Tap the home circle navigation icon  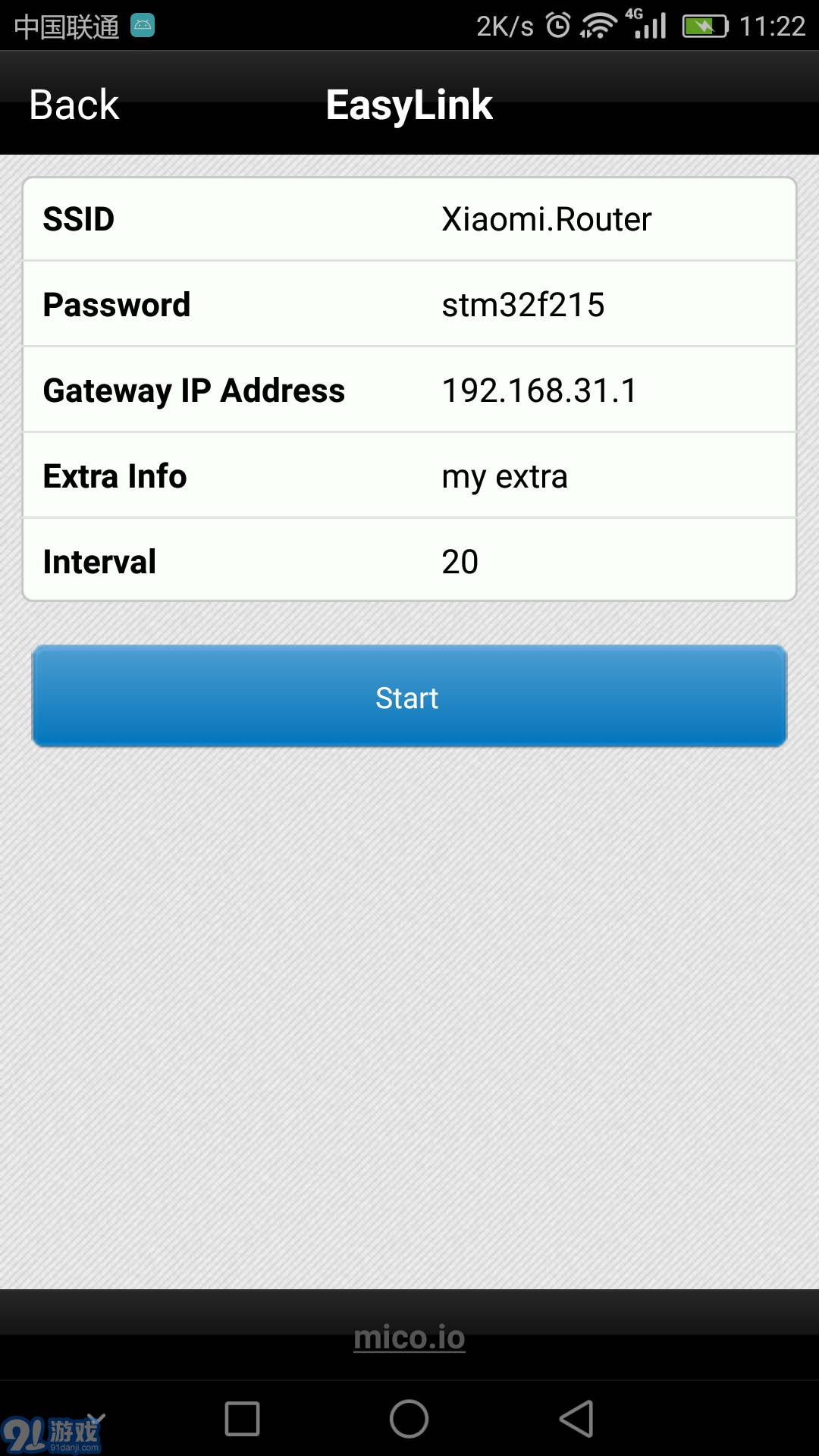click(x=409, y=1419)
